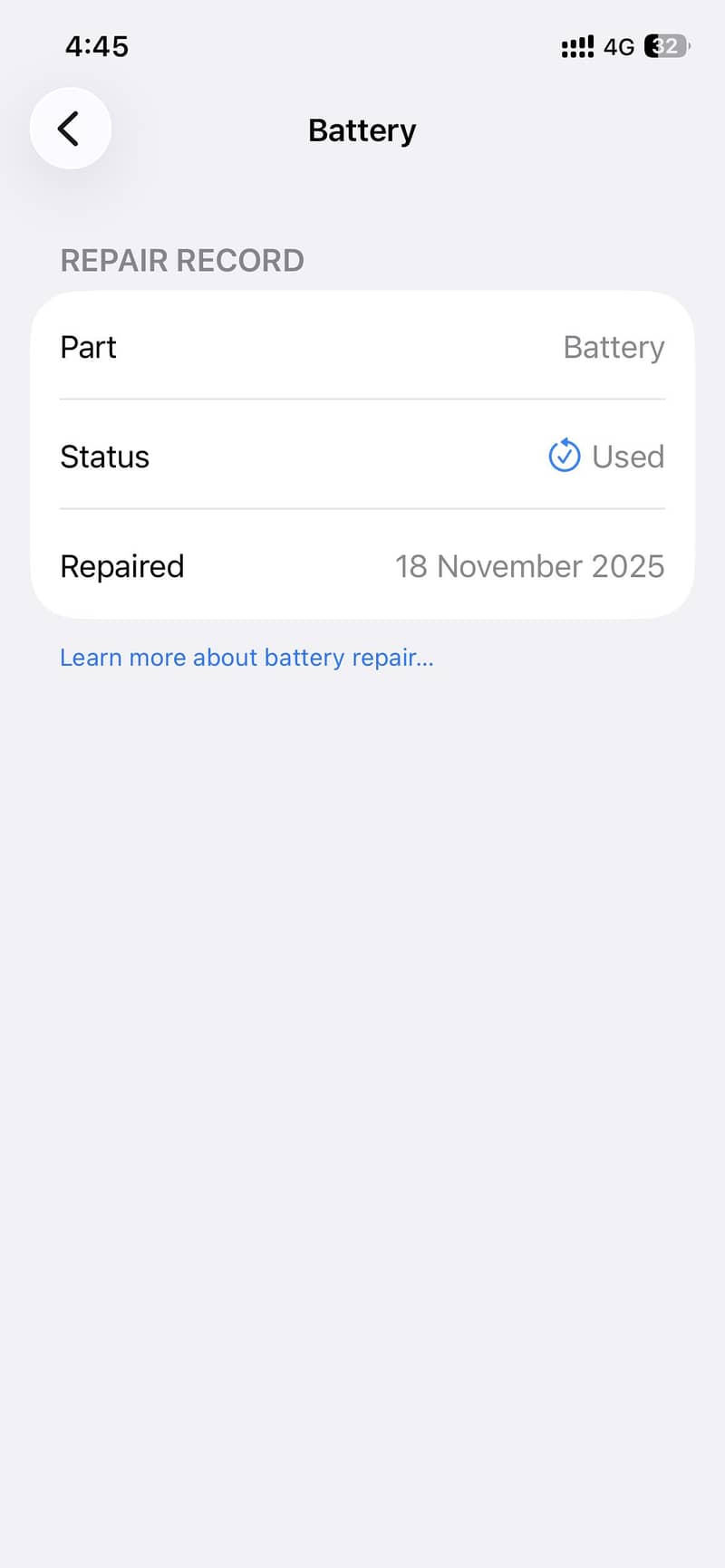Open Learn more about battery repair link
Screen dimensions: 725x1568
pyautogui.click(x=246, y=658)
